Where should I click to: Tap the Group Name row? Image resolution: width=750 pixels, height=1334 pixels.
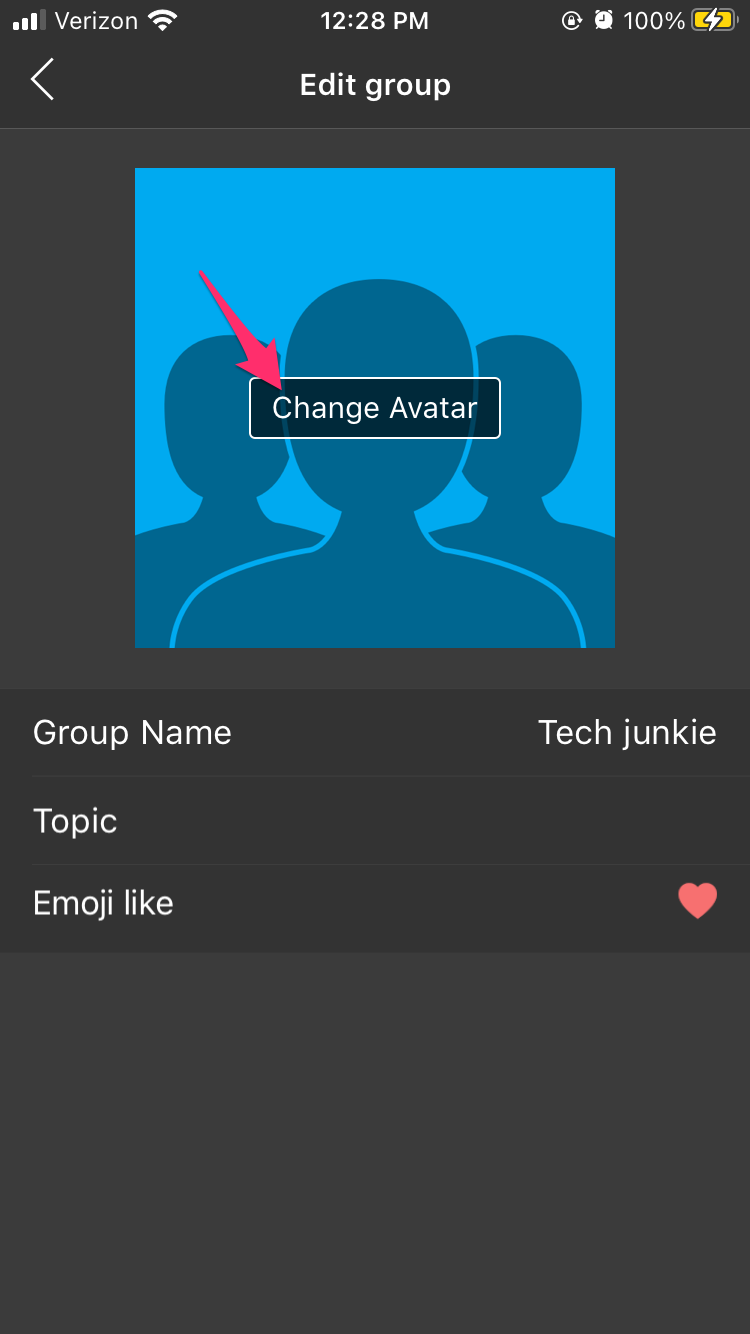(375, 732)
